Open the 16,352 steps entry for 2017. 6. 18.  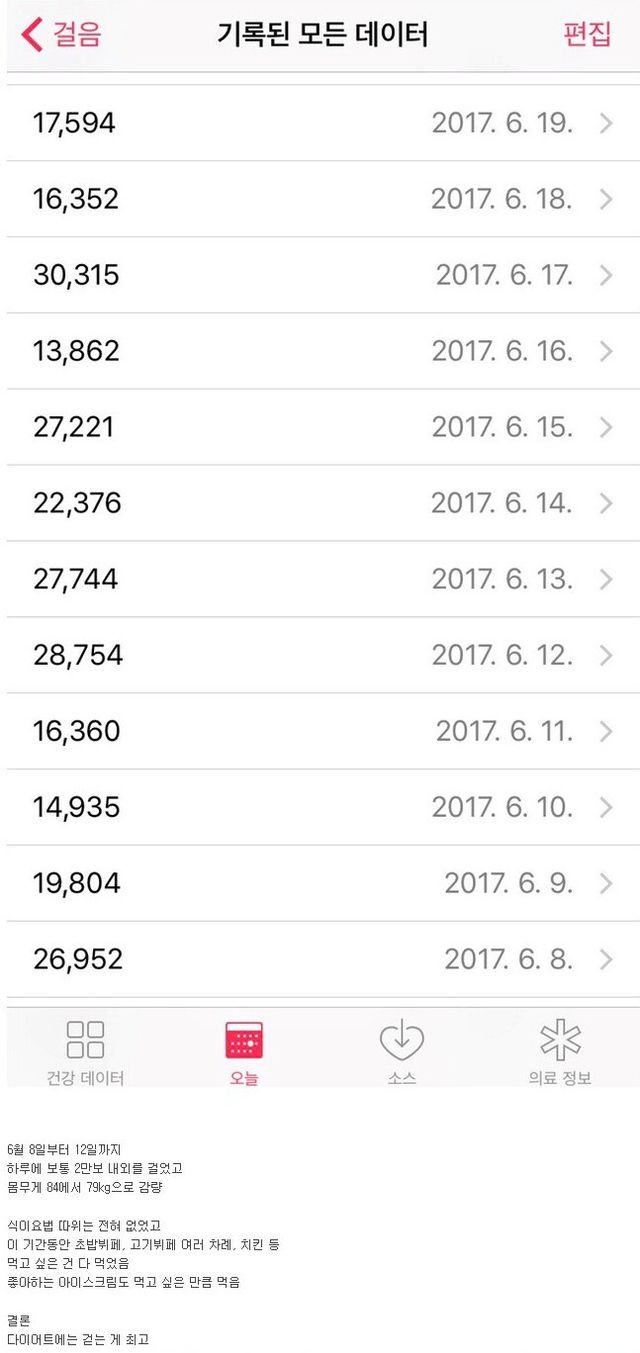coord(320,199)
